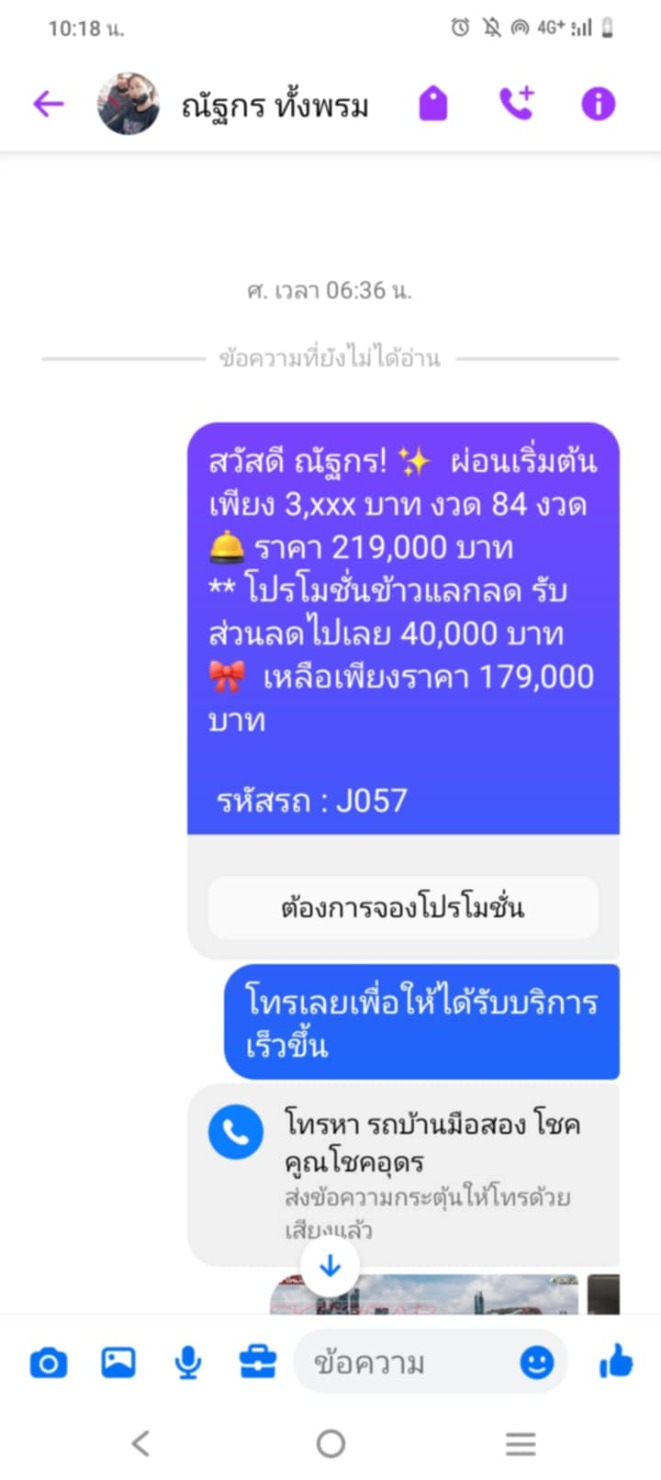Tap the ต้องการจองโปรโมชั่น button
This screenshot has width=661, height=1480.
(403, 908)
